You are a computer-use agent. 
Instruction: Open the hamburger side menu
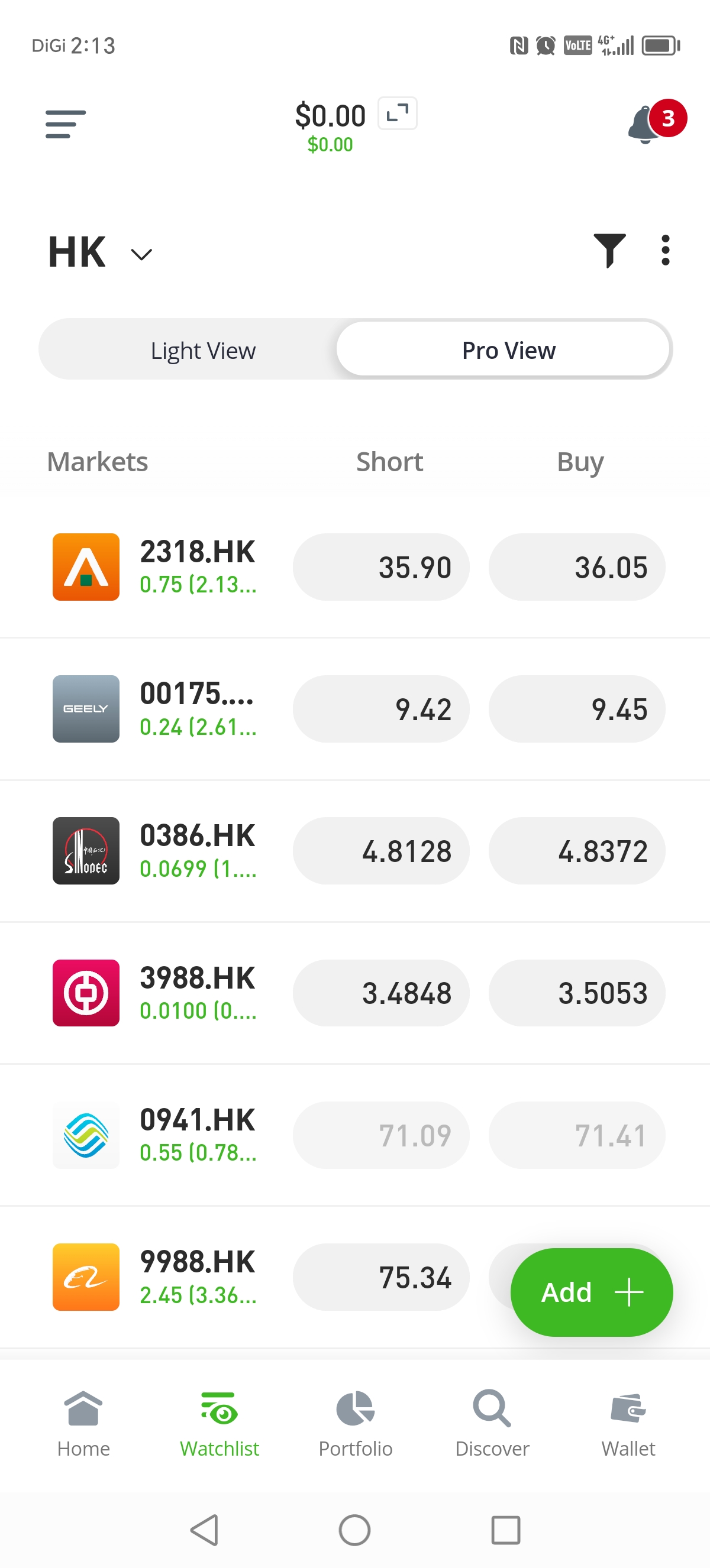[65, 124]
